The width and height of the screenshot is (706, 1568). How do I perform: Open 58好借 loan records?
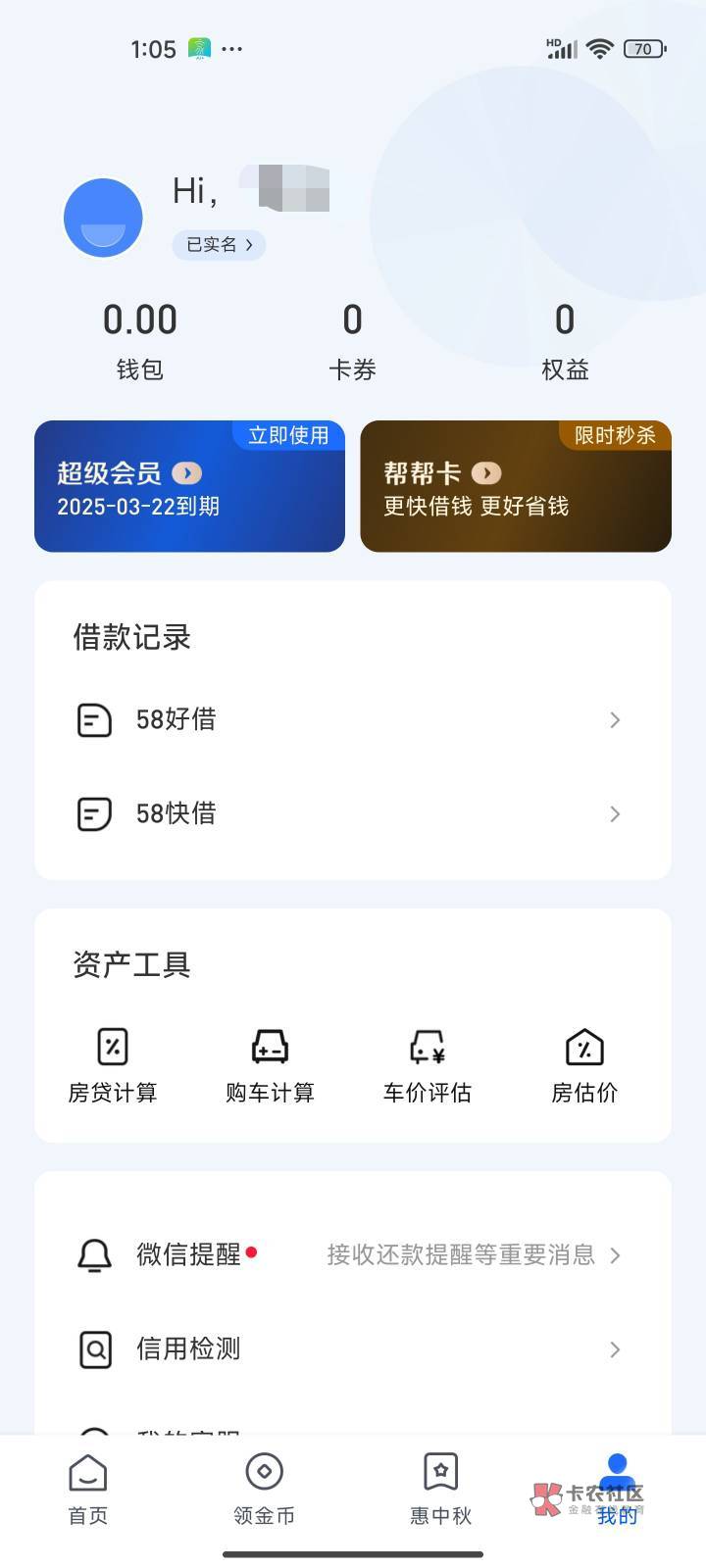click(353, 720)
